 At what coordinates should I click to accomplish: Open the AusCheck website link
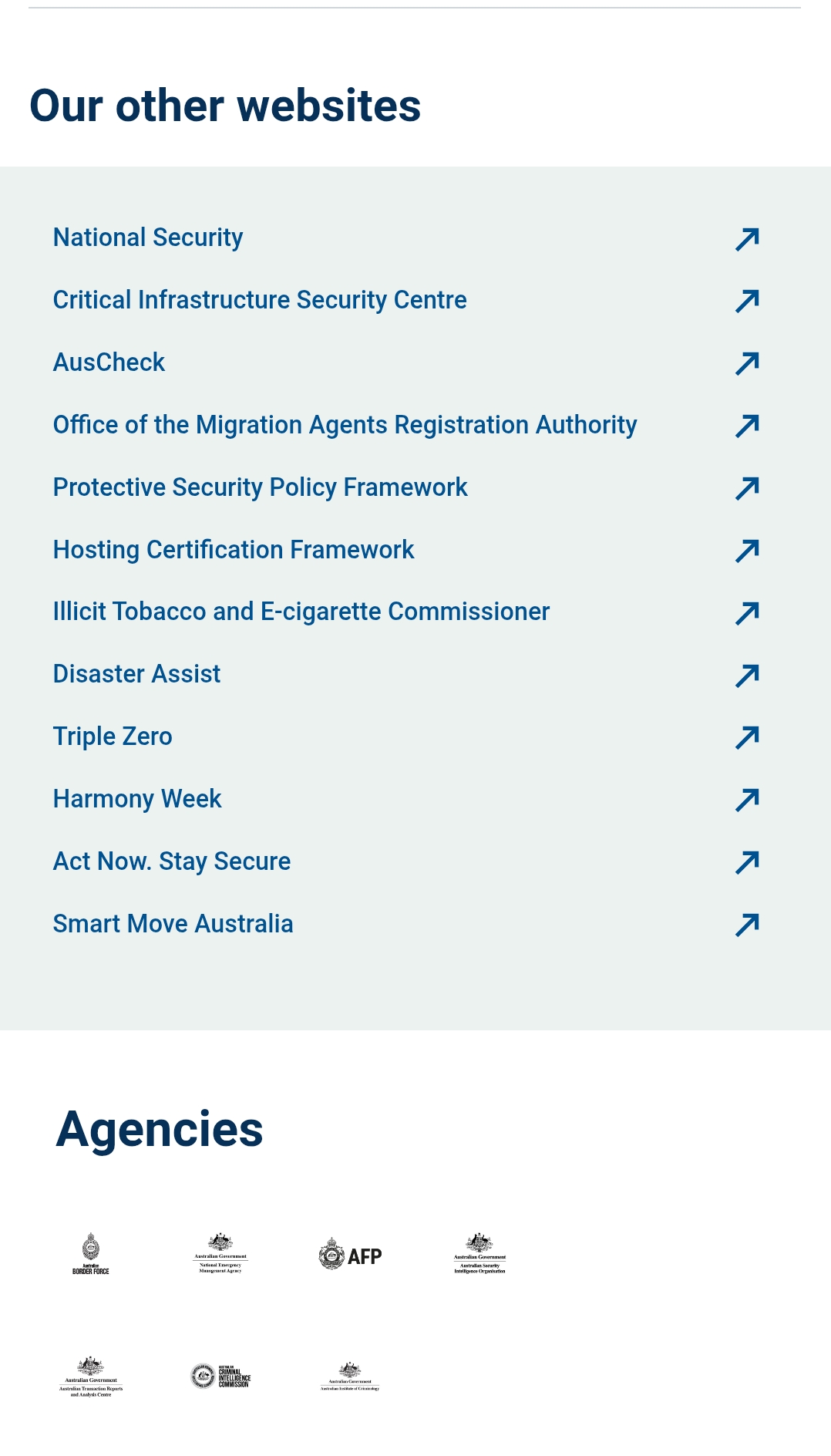coord(109,362)
